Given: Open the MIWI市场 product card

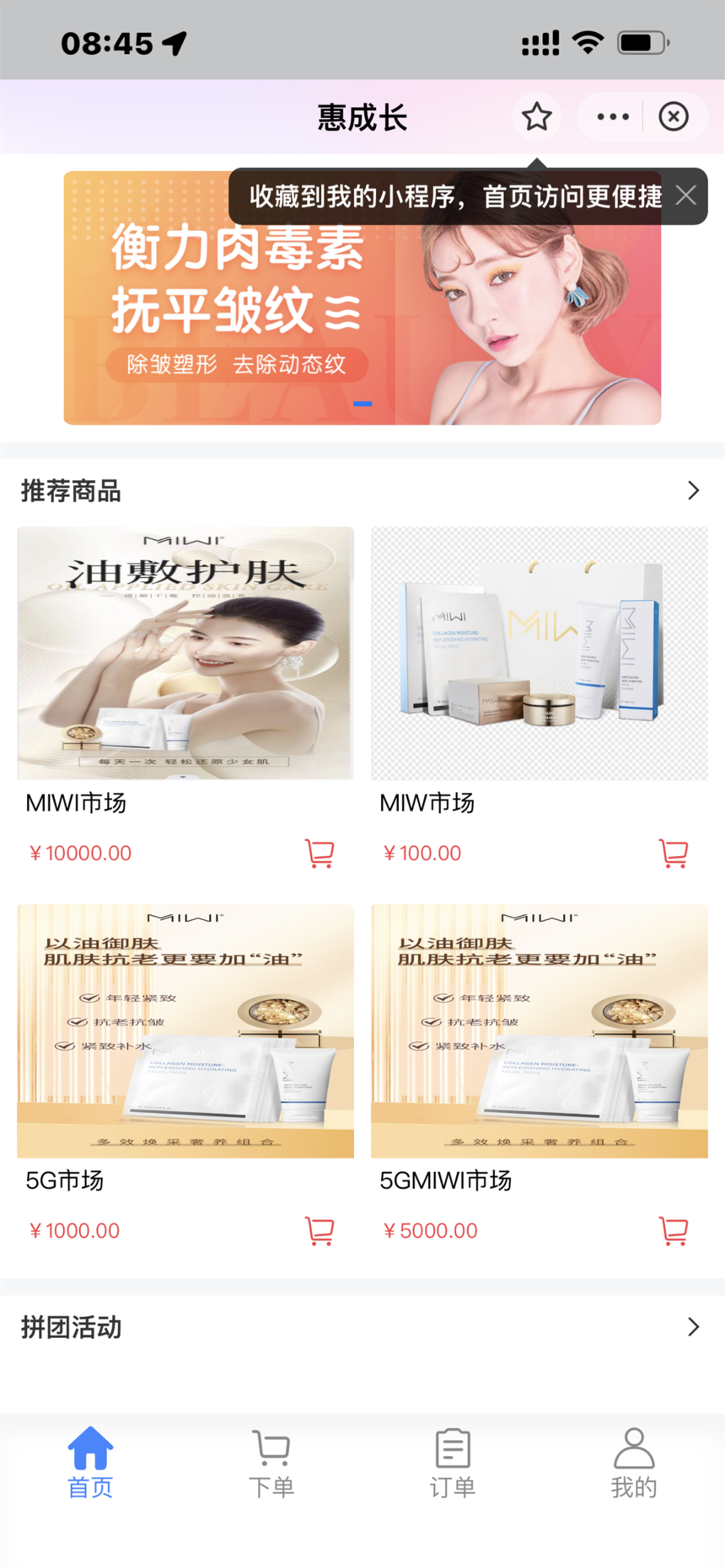Looking at the screenshot, I should [185, 653].
